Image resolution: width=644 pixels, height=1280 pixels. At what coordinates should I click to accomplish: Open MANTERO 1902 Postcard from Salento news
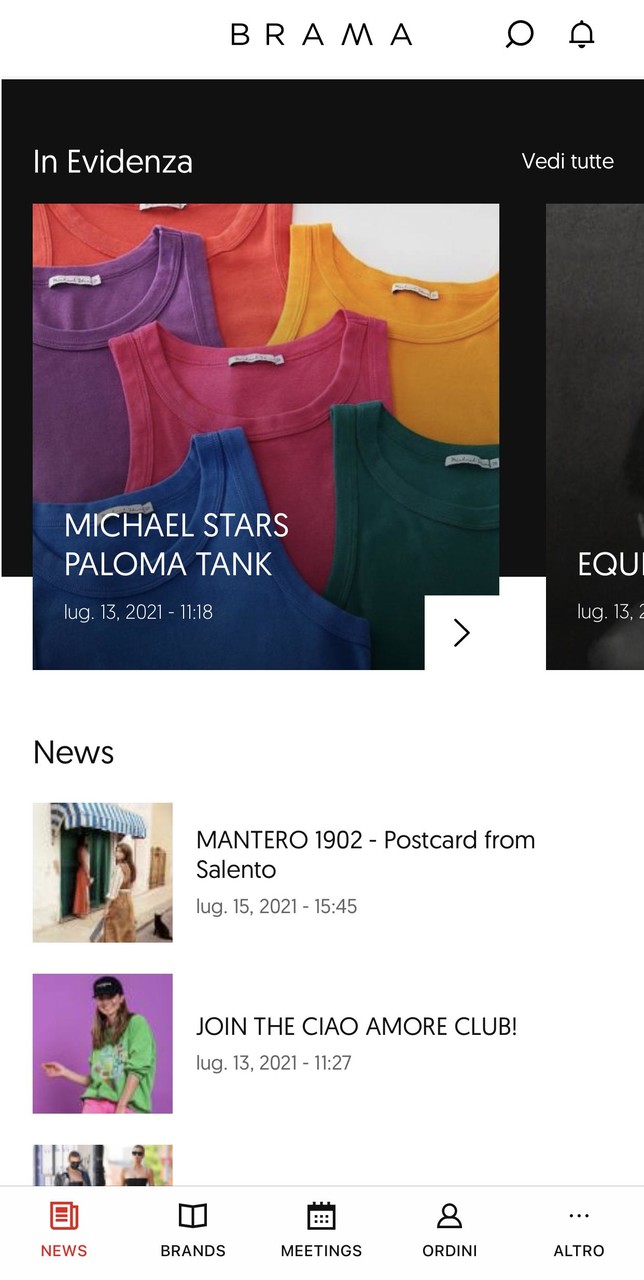[x=365, y=855]
